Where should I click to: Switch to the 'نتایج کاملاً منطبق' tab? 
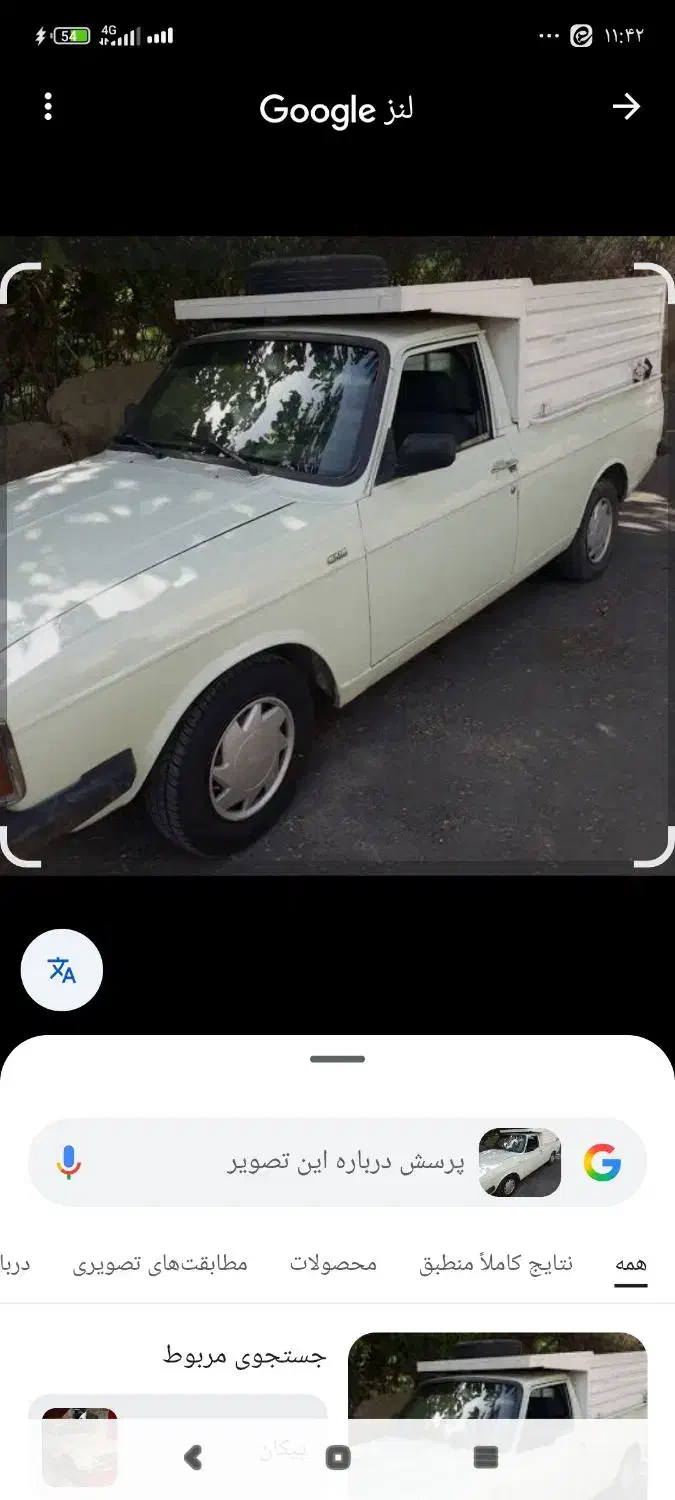[496, 1264]
